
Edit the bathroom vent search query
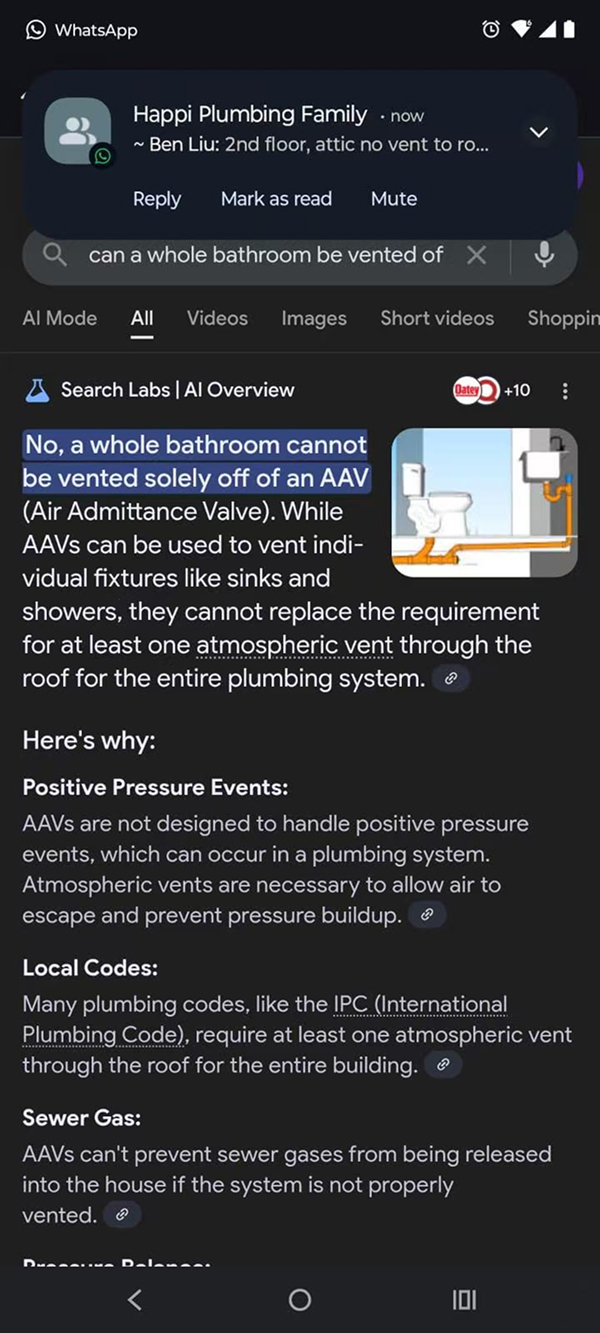(265, 255)
